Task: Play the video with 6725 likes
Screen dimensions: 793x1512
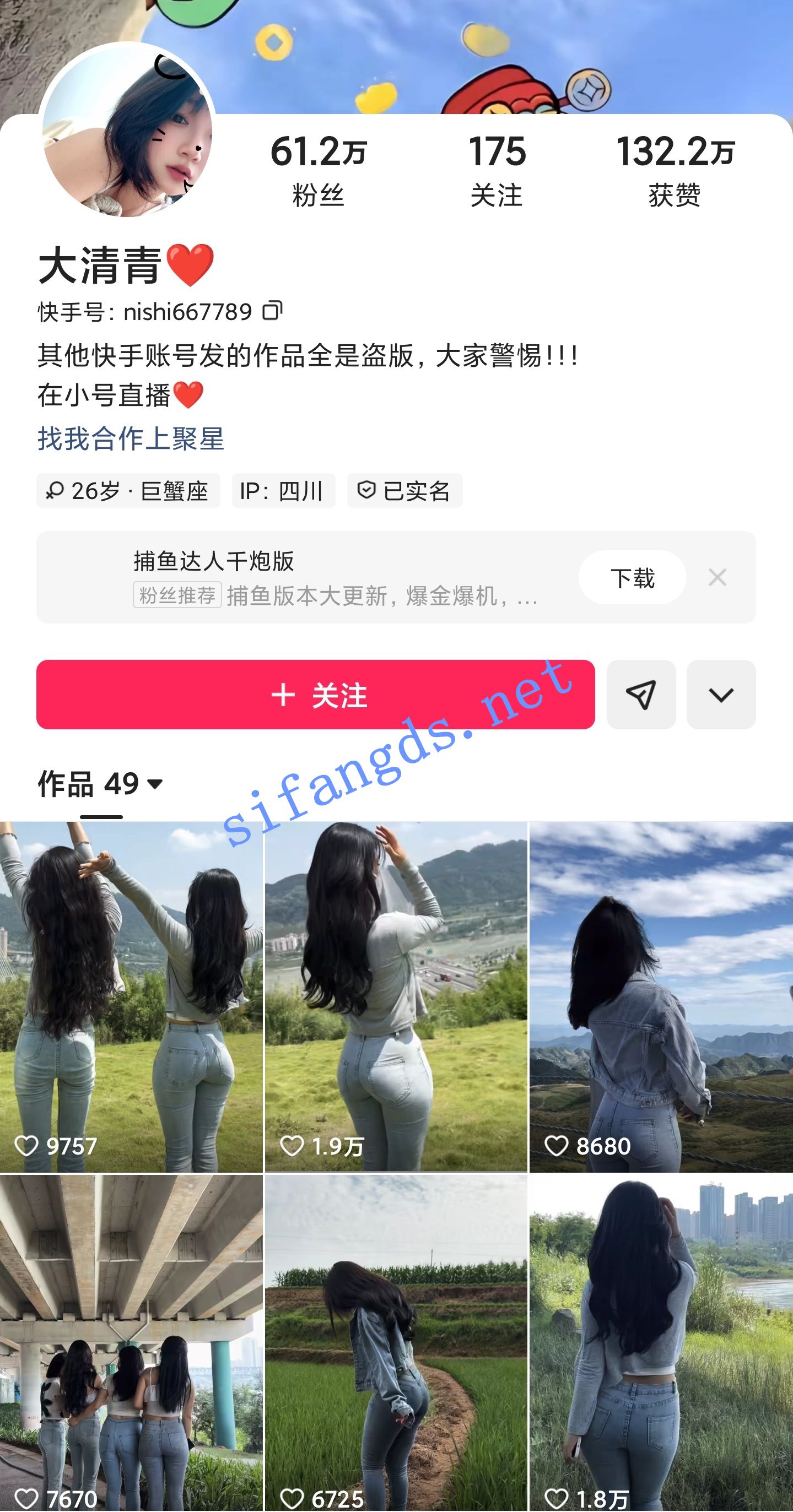Action: coord(396,1344)
